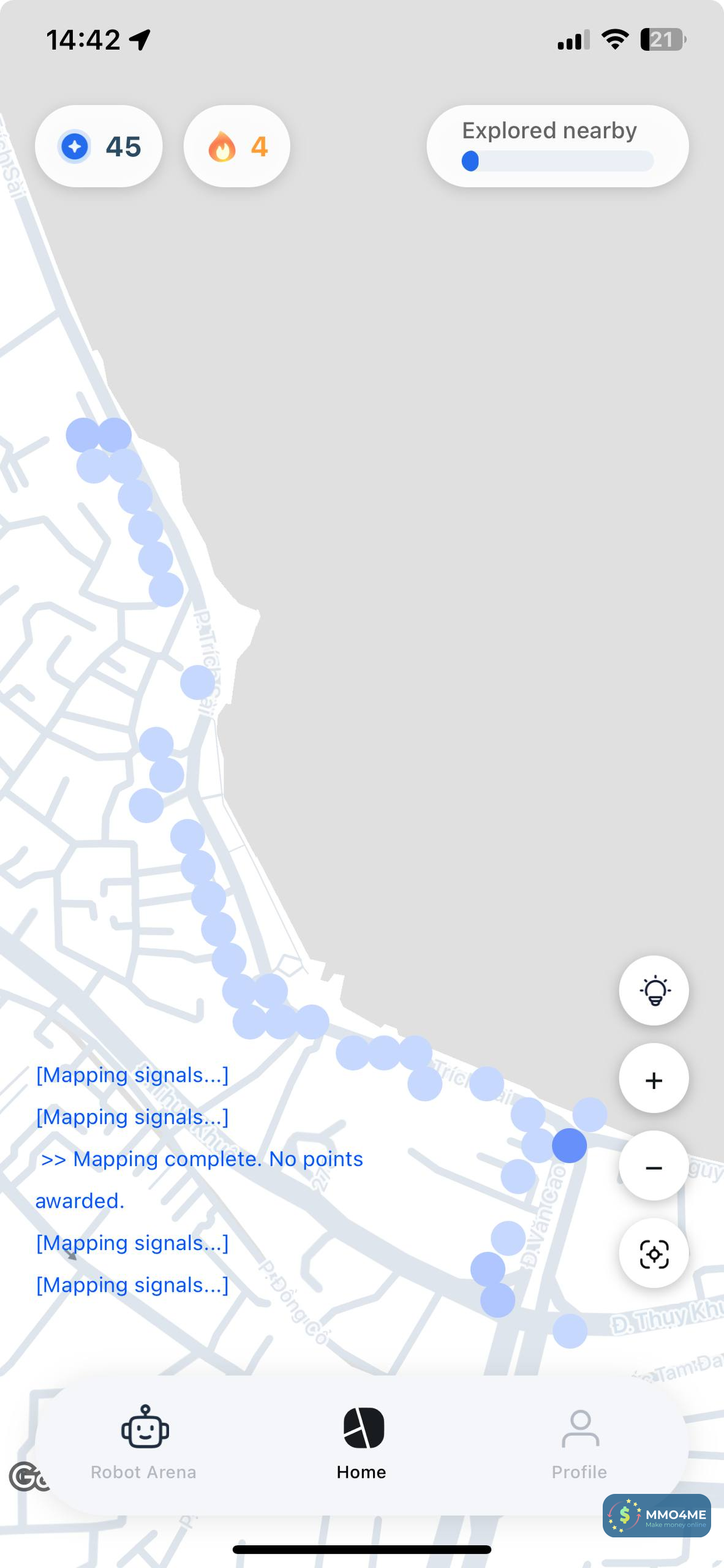Screen dimensions: 724x1568
Task: View the 4-day streak flame
Action: click(237, 146)
